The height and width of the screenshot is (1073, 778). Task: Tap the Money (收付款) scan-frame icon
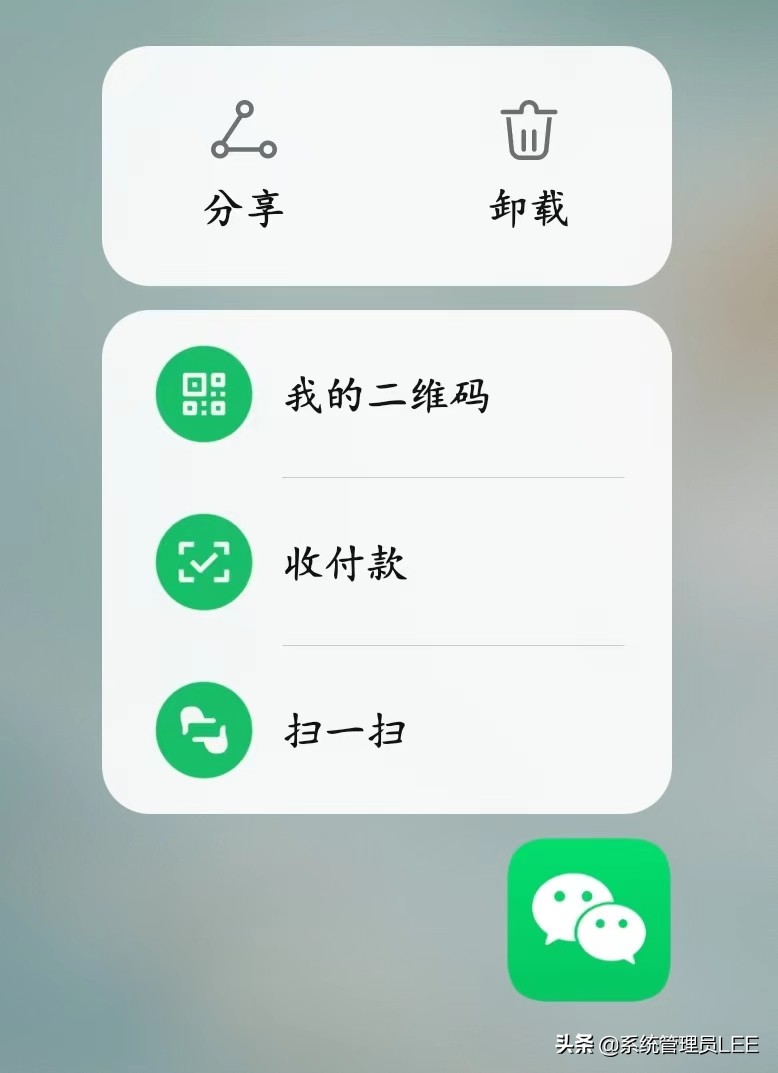(x=203, y=562)
